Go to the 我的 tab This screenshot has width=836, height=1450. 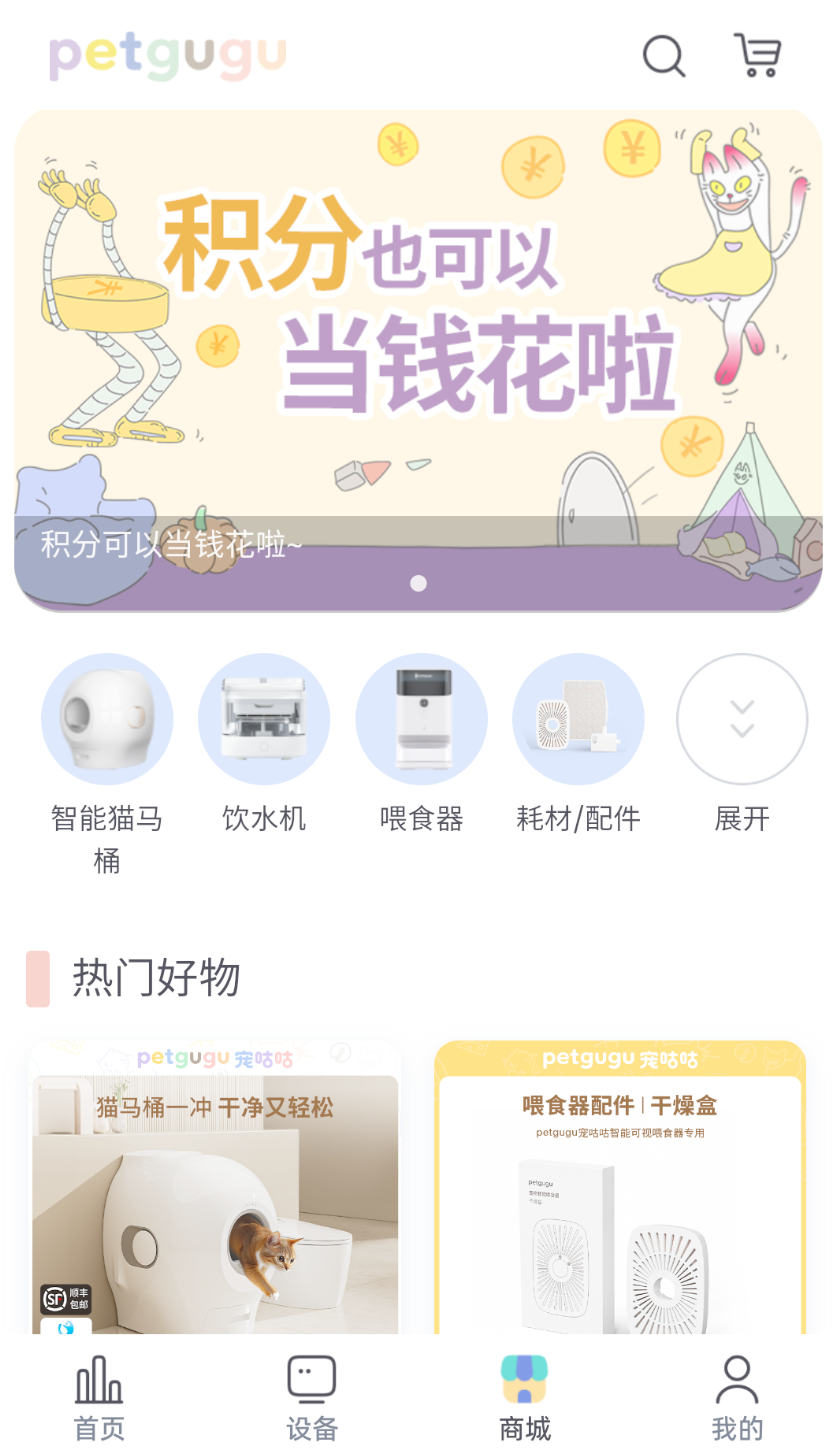(737, 1398)
